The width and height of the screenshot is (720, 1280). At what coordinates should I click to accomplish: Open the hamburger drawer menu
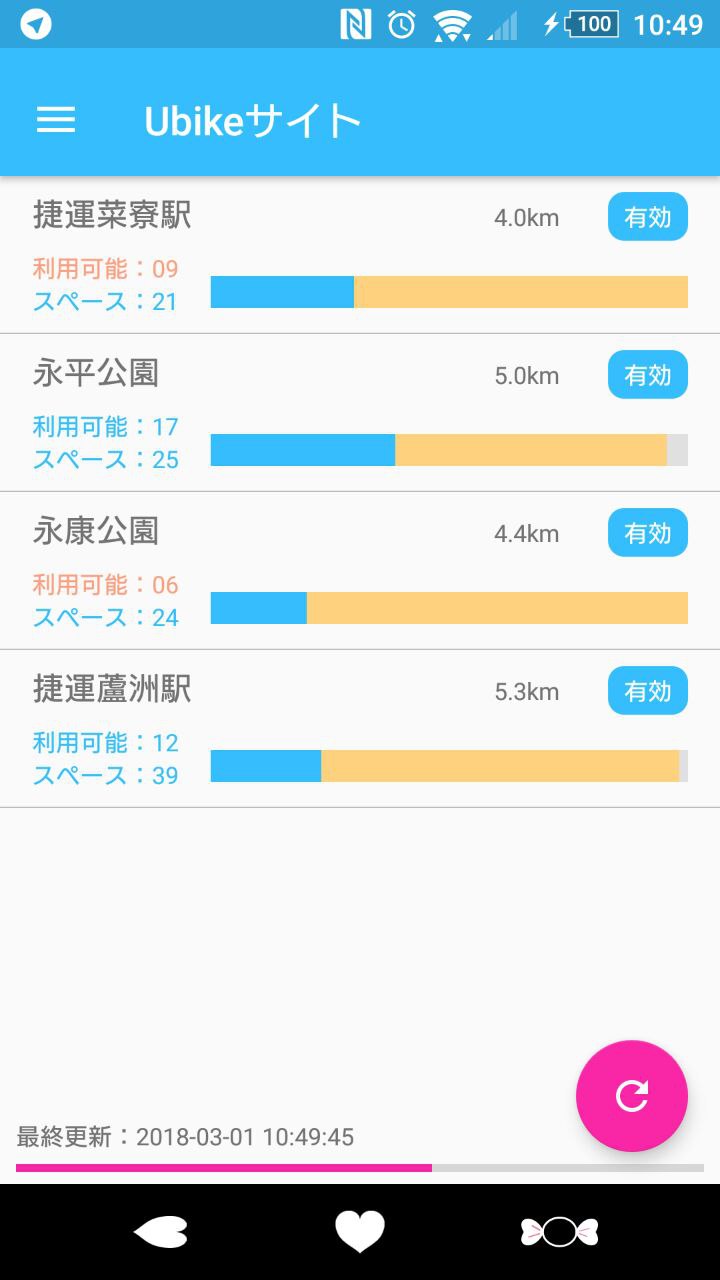pos(56,121)
